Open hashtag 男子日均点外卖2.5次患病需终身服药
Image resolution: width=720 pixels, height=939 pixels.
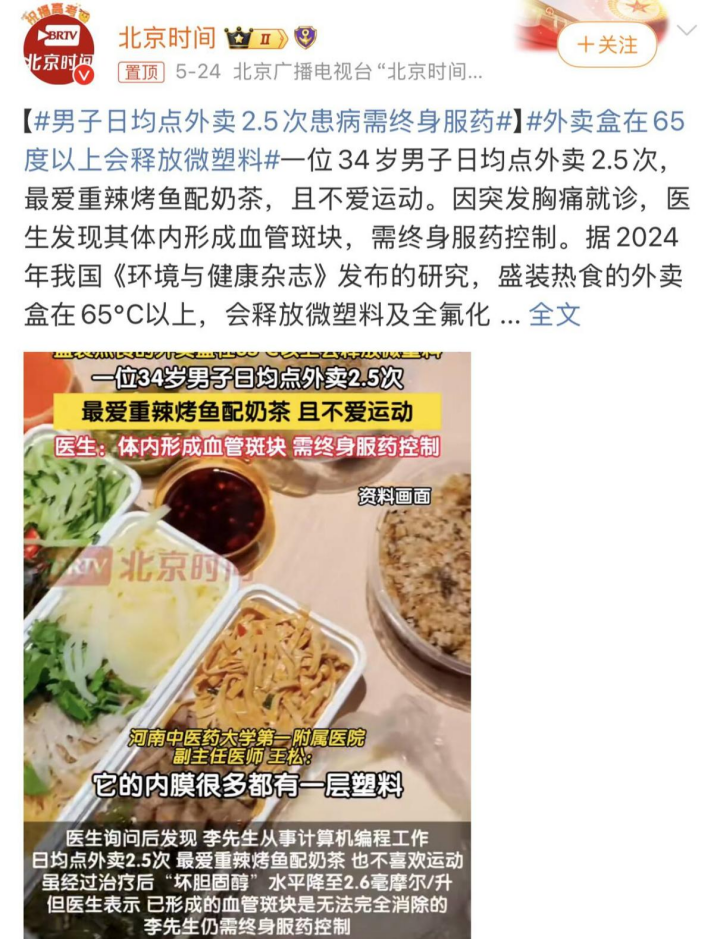(x=270, y=122)
